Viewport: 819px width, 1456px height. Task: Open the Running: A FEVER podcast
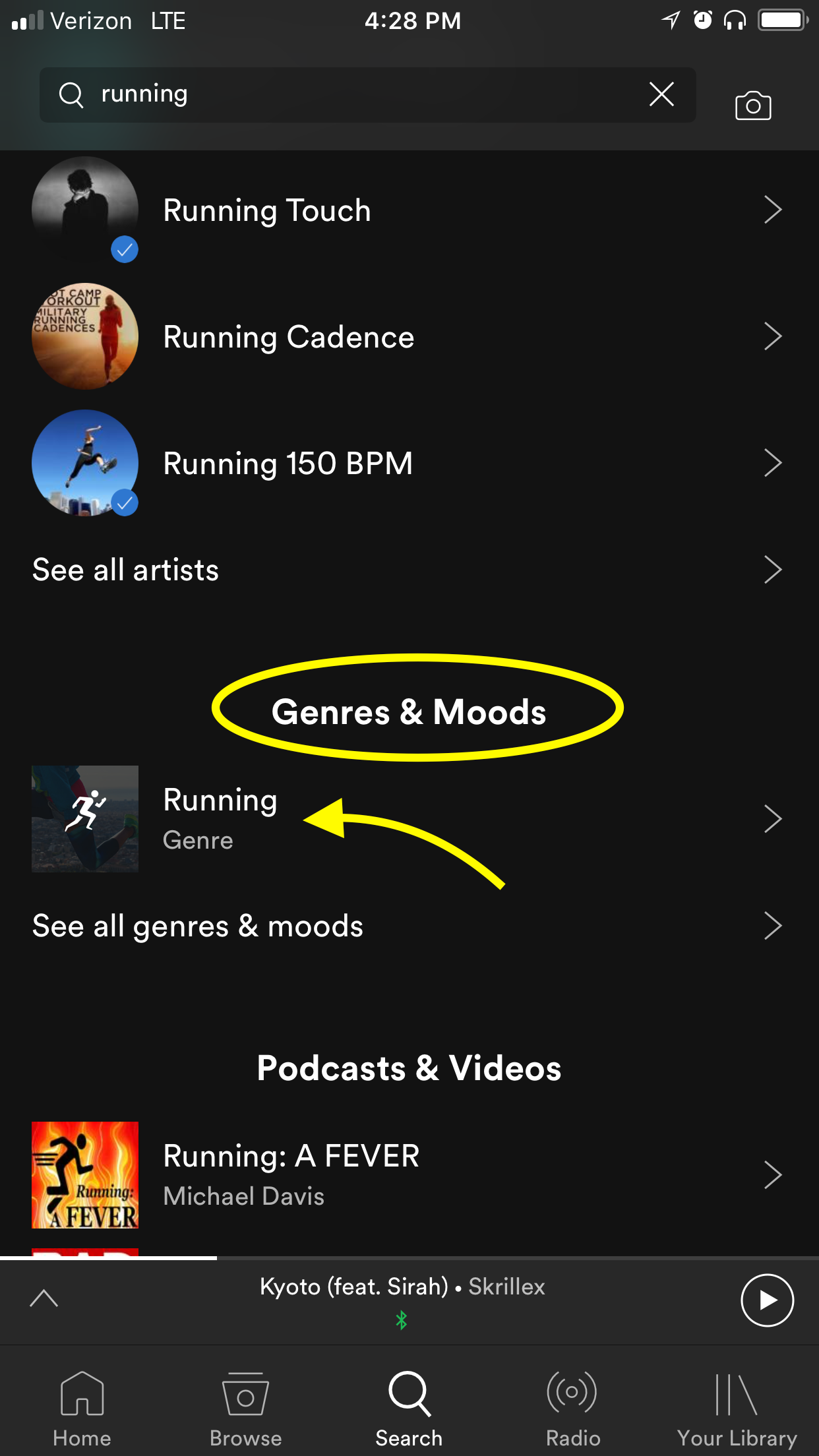tap(409, 1175)
